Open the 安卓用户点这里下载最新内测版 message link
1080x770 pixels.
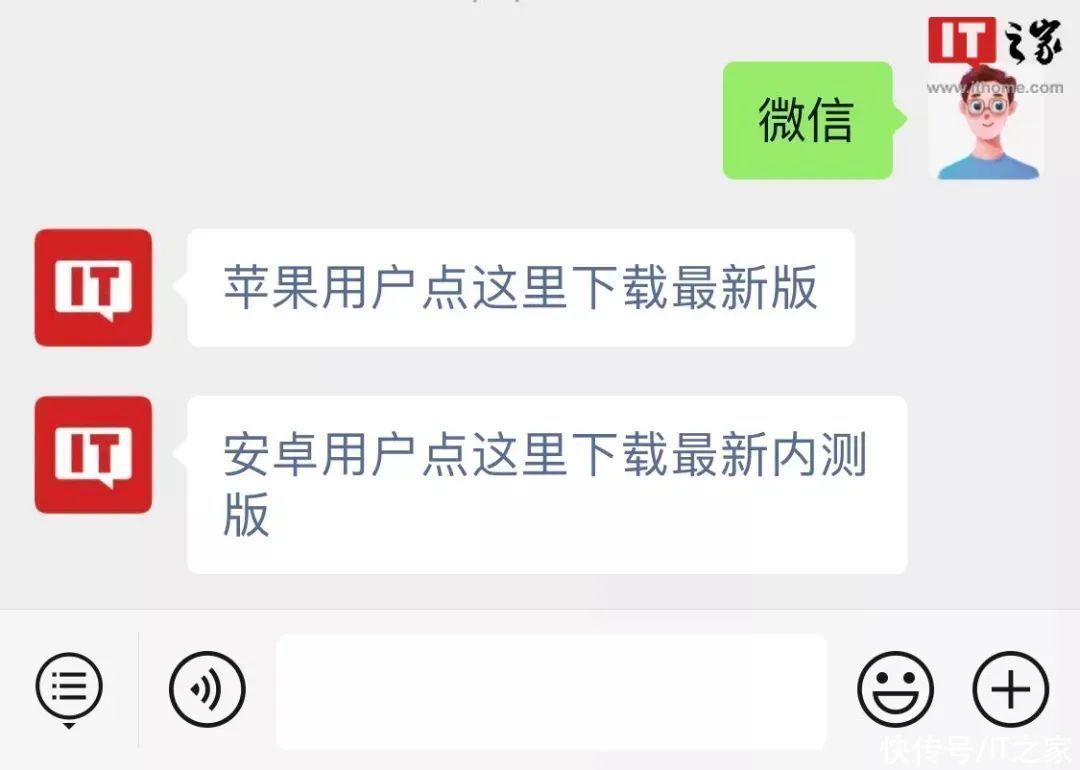click(x=546, y=484)
